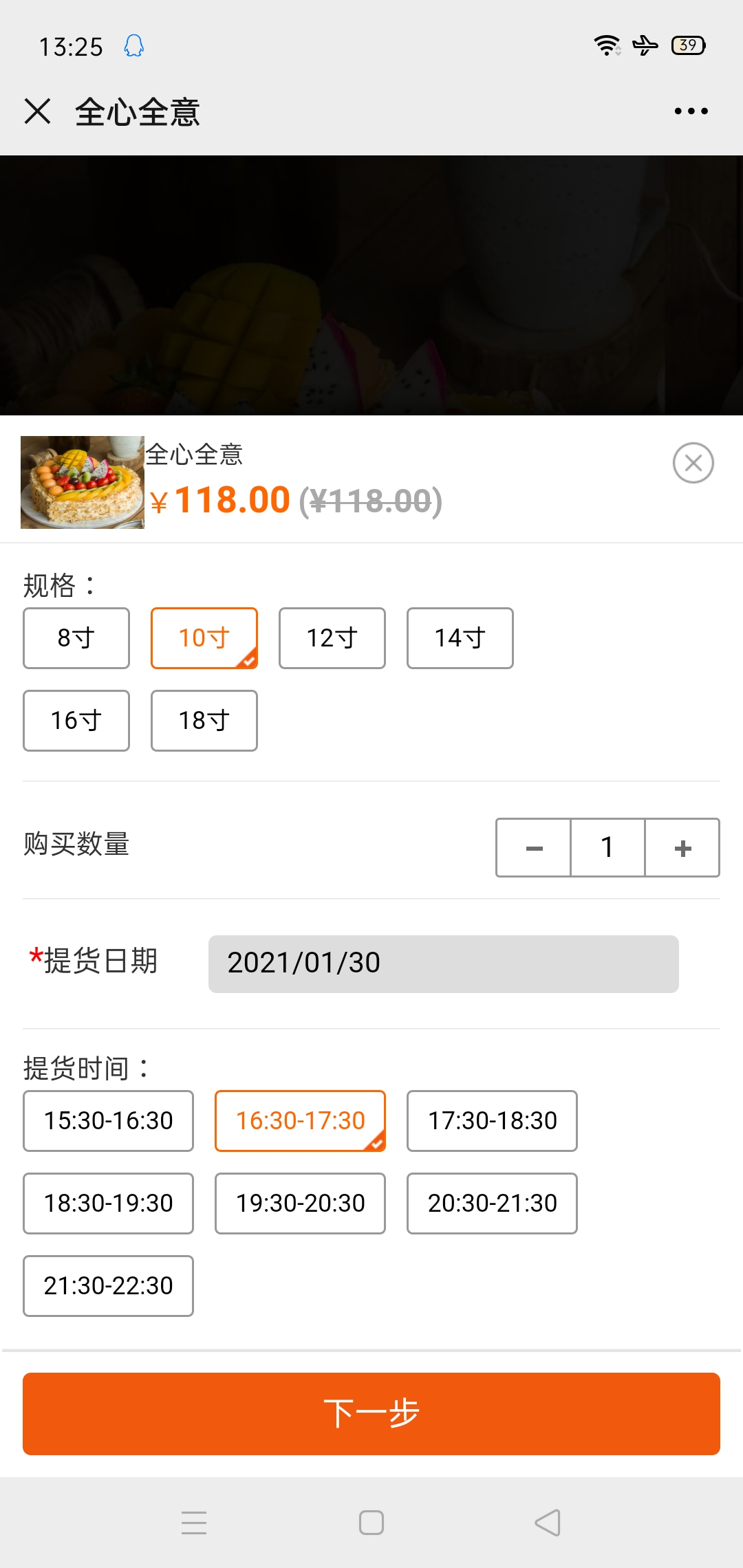The width and height of the screenshot is (743, 1568).
Task: Tap 下一步 to continue to next step
Action: (371, 1414)
